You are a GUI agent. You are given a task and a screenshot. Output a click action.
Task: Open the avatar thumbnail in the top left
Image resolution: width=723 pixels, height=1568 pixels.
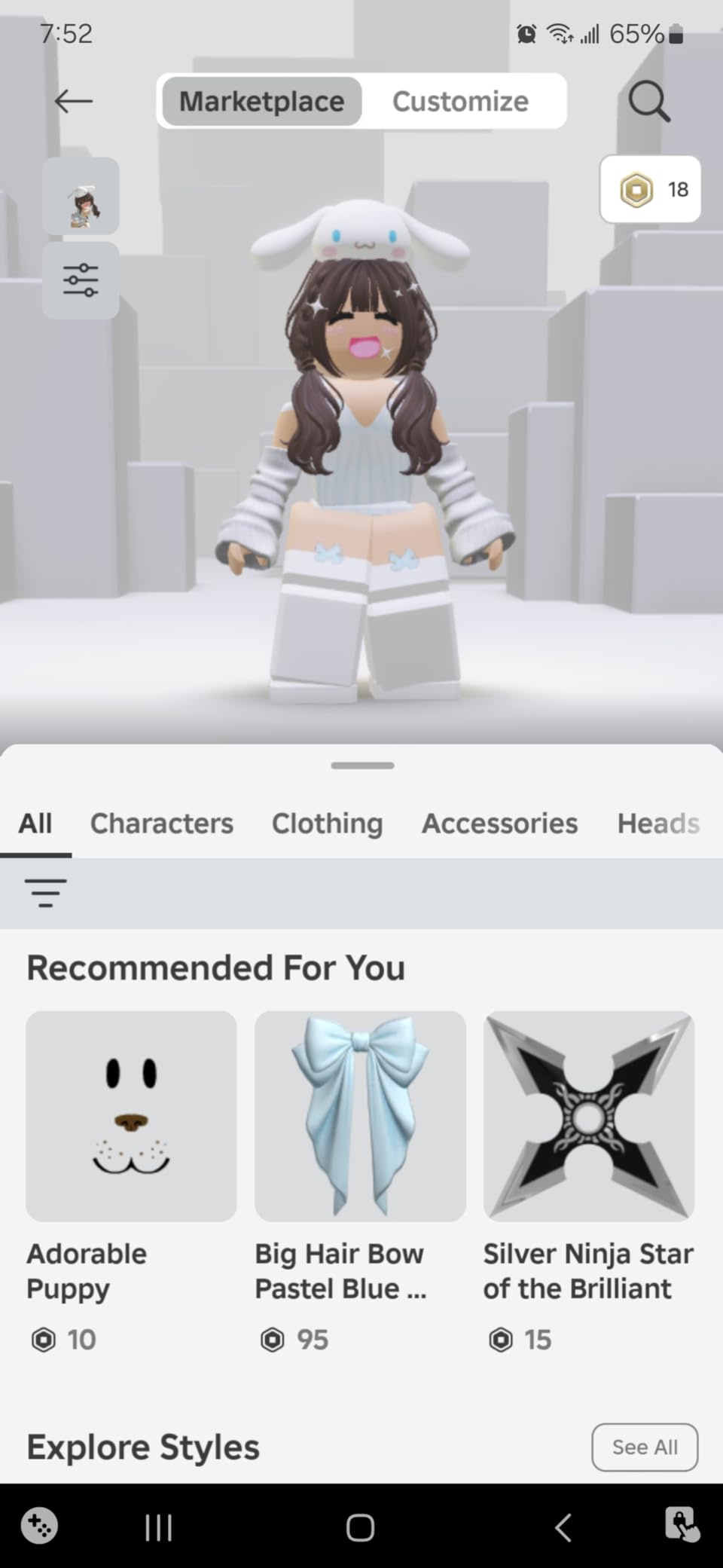[81, 197]
